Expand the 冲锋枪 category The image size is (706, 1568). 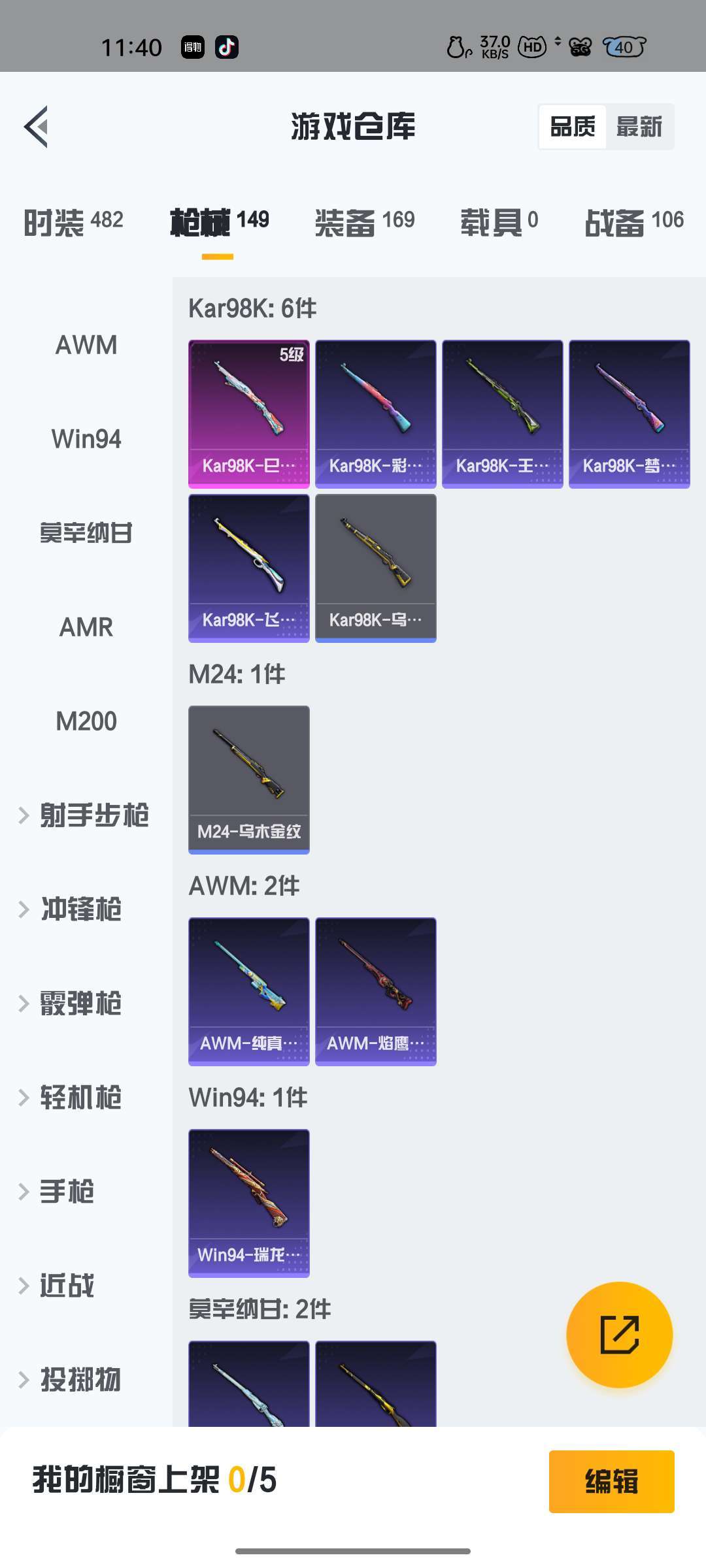pyautogui.click(x=72, y=909)
